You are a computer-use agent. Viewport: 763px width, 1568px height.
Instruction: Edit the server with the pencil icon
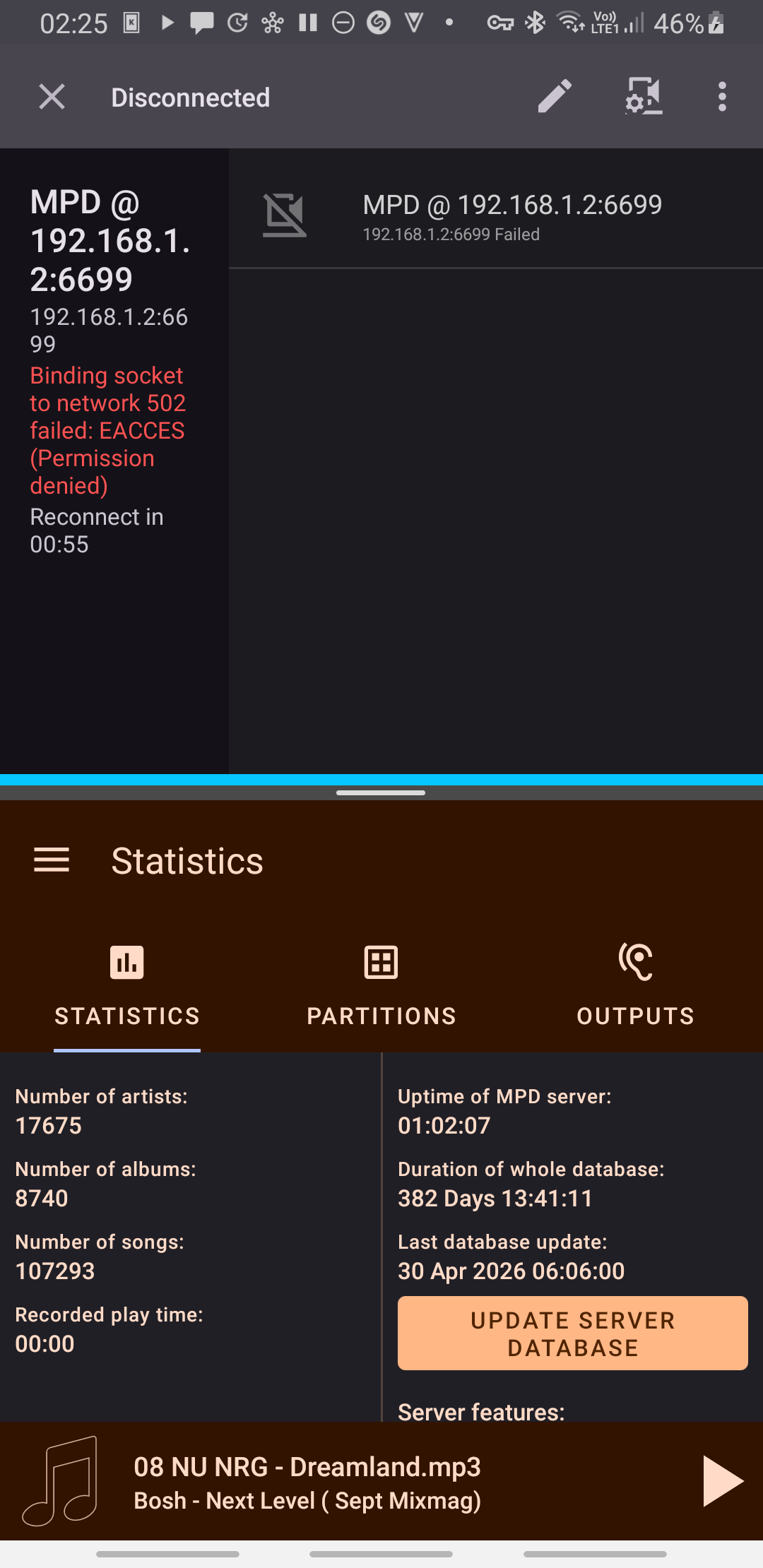(555, 97)
